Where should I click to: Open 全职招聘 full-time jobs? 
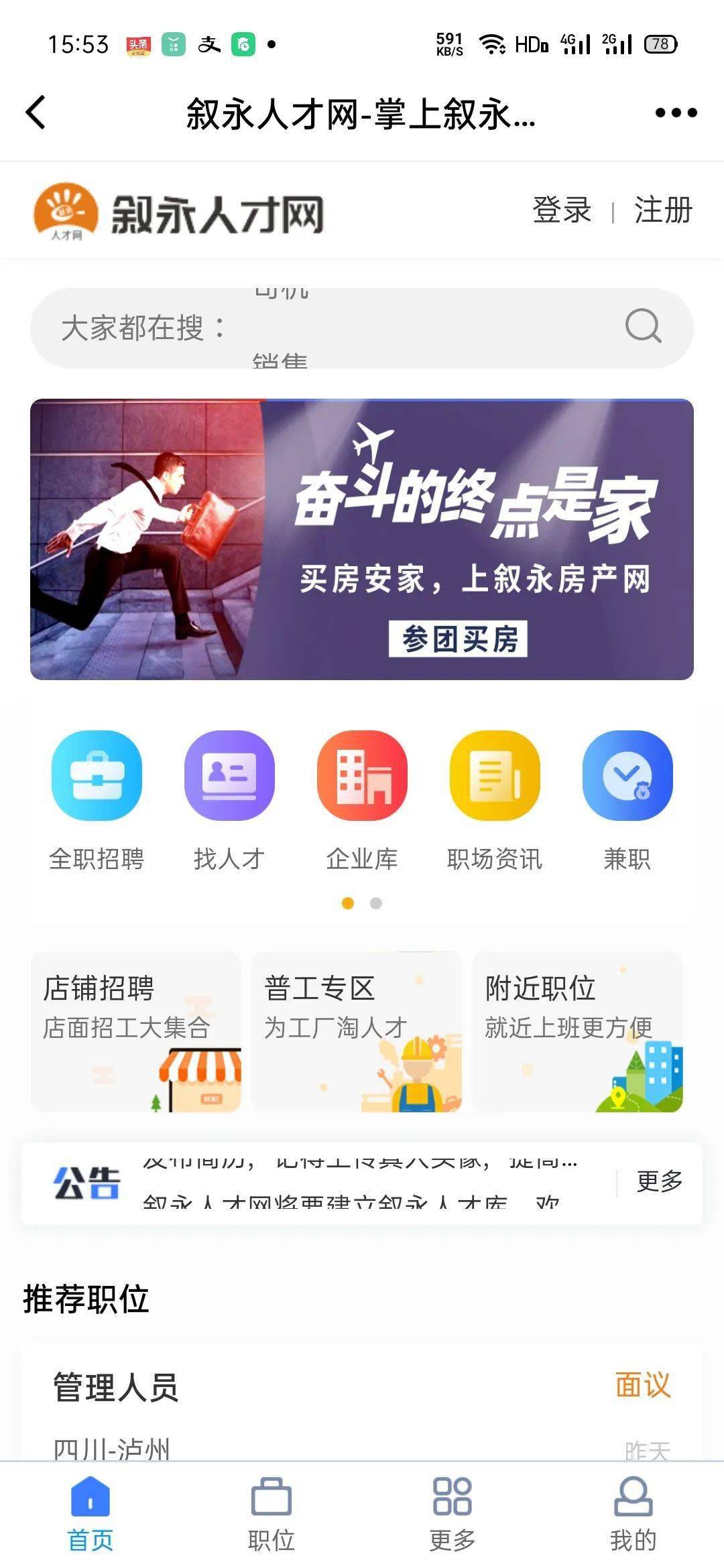click(x=97, y=797)
